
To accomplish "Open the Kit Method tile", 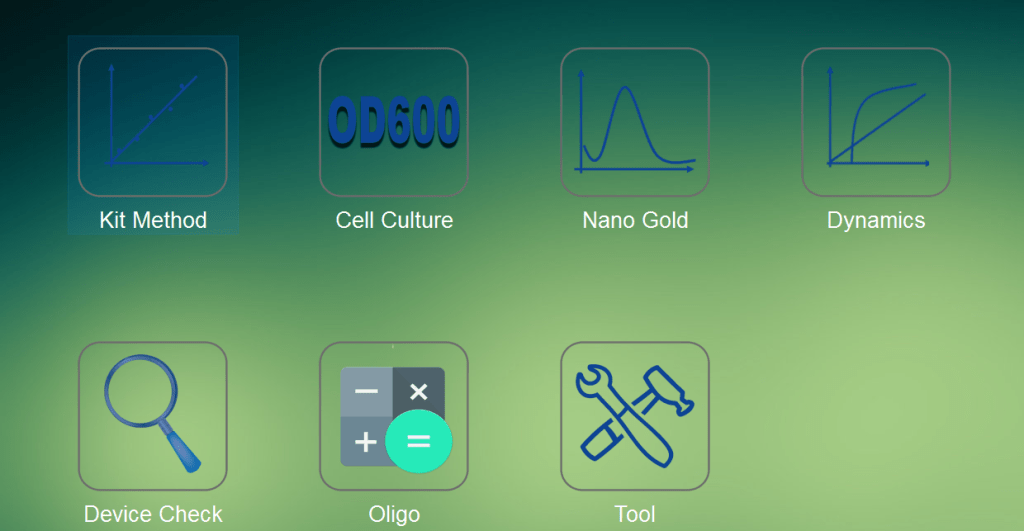I will 153,122.
